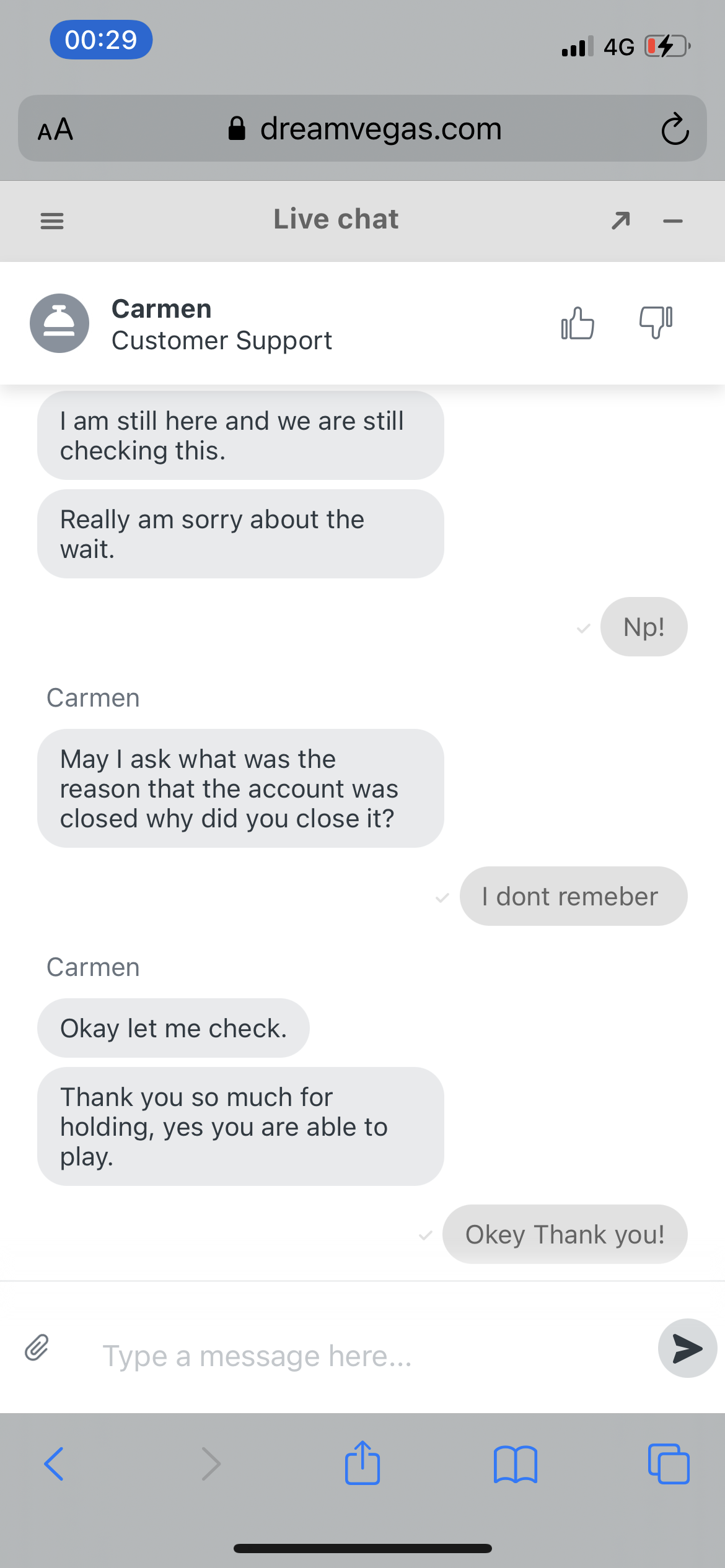Reload the dreamvegas.com page
The height and width of the screenshot is (1568, 725).
tap(675, 129)
